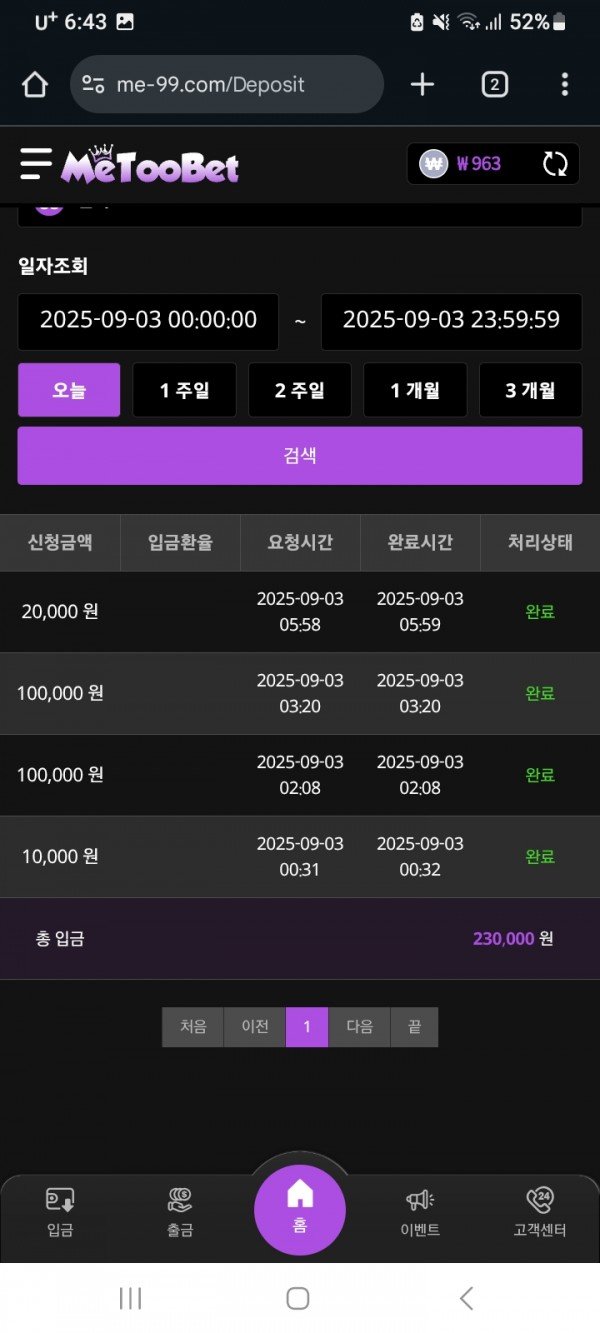Open the browser overflow menu
The width and height of the screenshot is (600, 1333).
pos(565,84)
